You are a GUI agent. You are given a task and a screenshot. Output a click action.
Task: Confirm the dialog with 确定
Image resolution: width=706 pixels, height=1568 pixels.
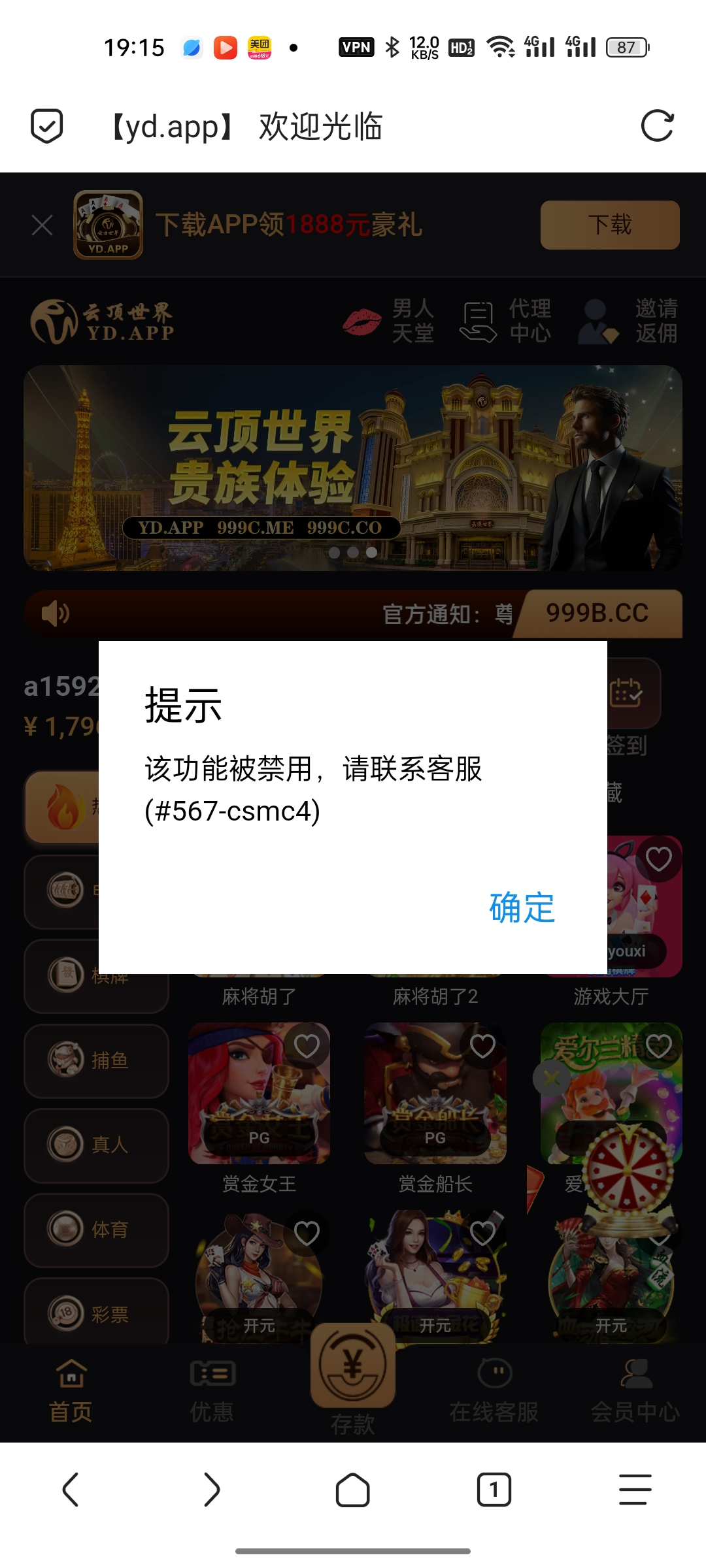pyautogui.click(x=522, y=907)
